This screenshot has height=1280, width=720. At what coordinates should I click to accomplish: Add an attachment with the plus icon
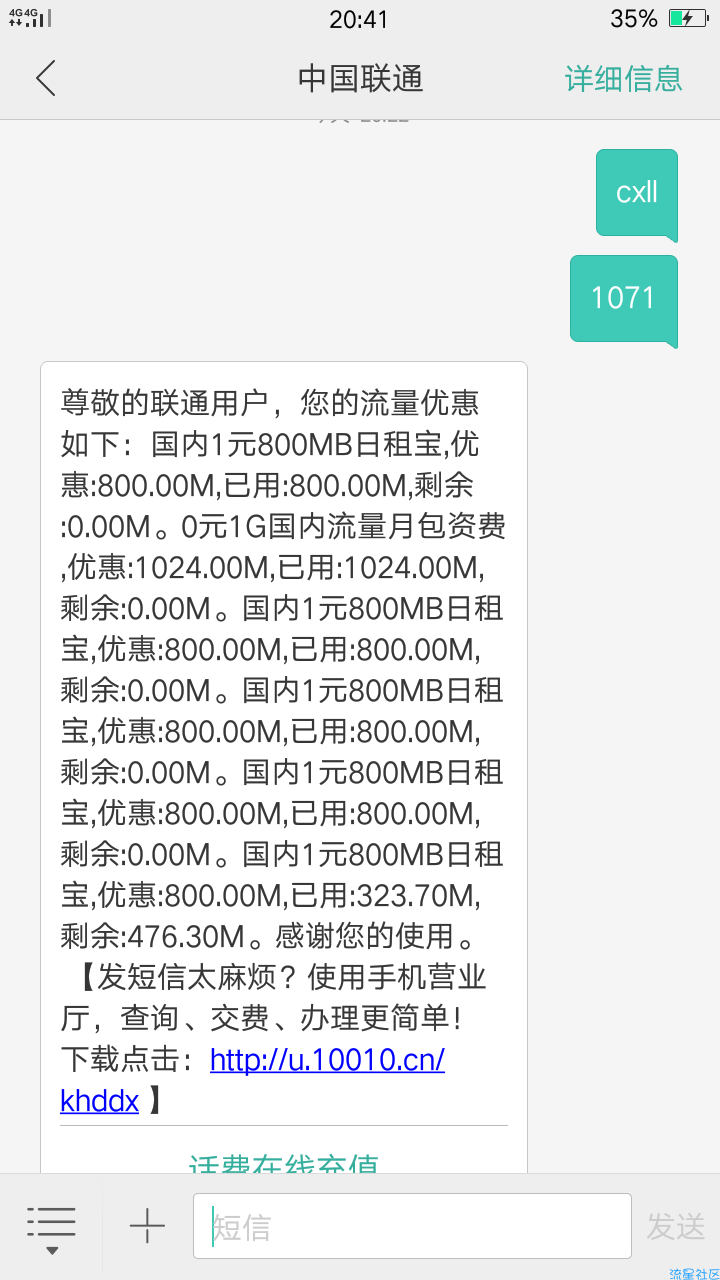coord(147,1226)
